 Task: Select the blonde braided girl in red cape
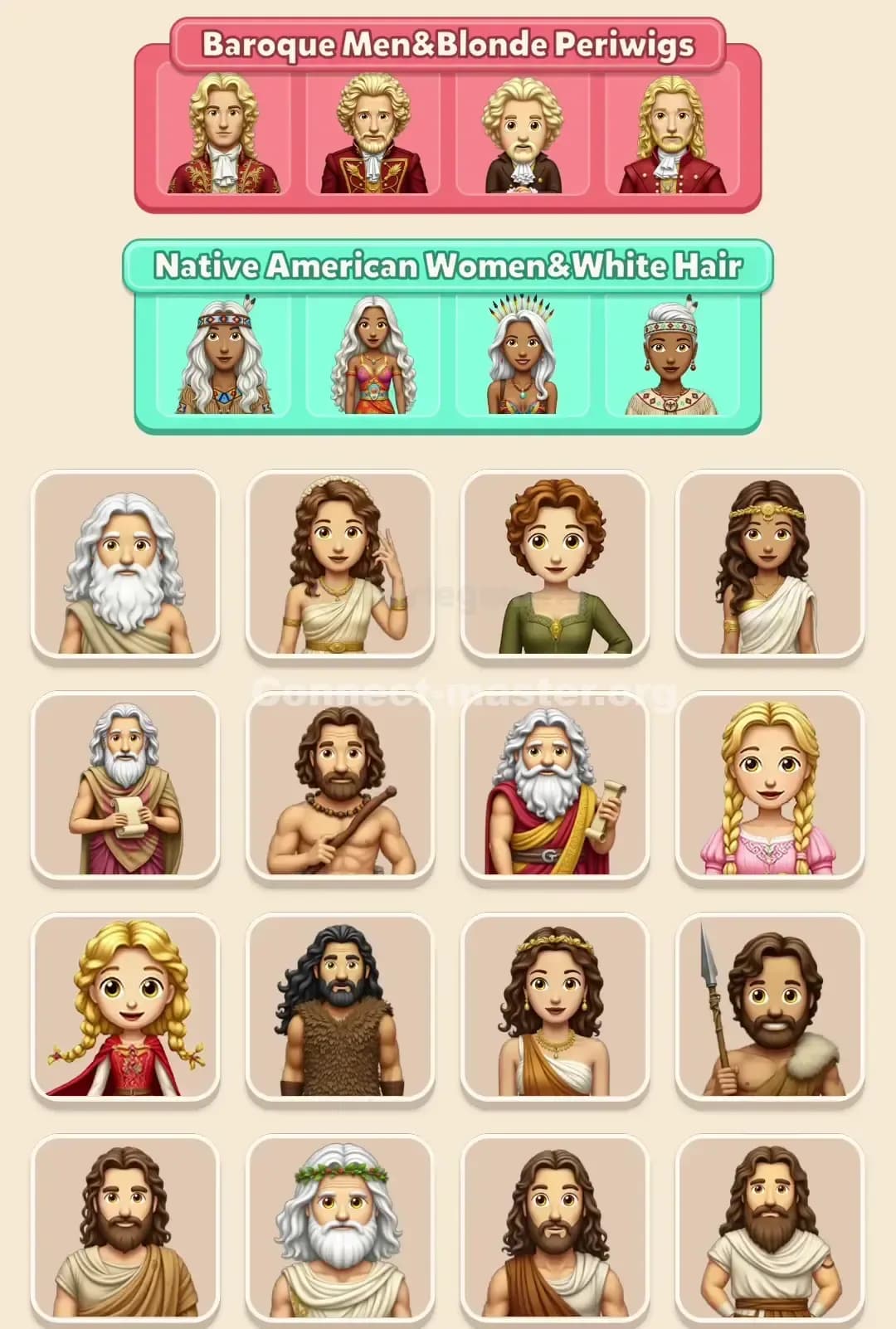click(125, 1008)
